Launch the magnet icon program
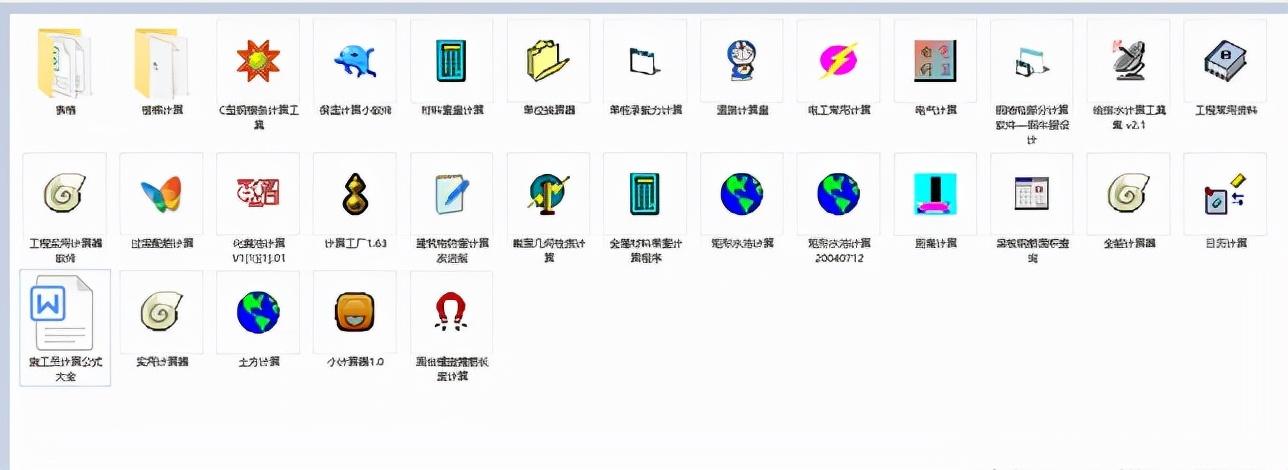The width and height of the screenshot is (1288, 470). click(451, 313)
